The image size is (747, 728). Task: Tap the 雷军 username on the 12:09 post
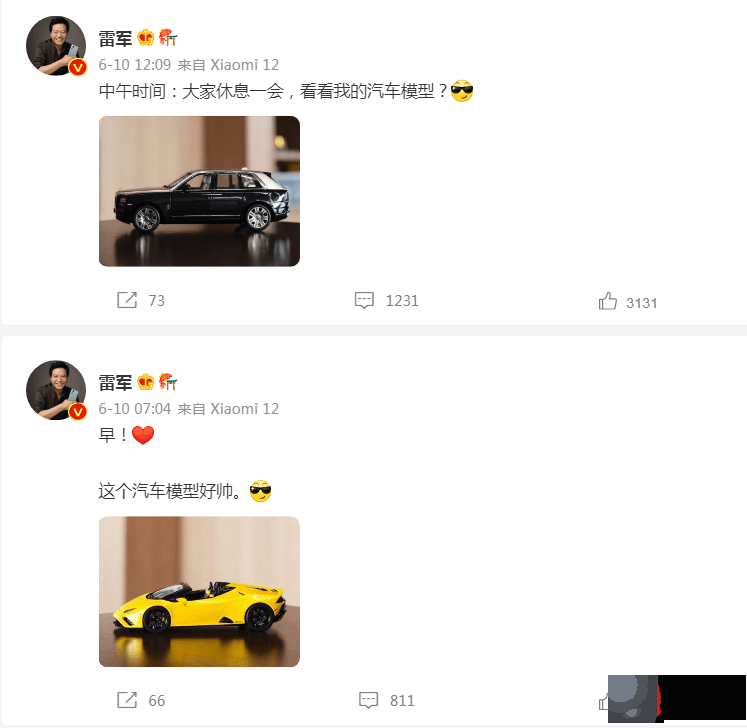tap(115, 39)
